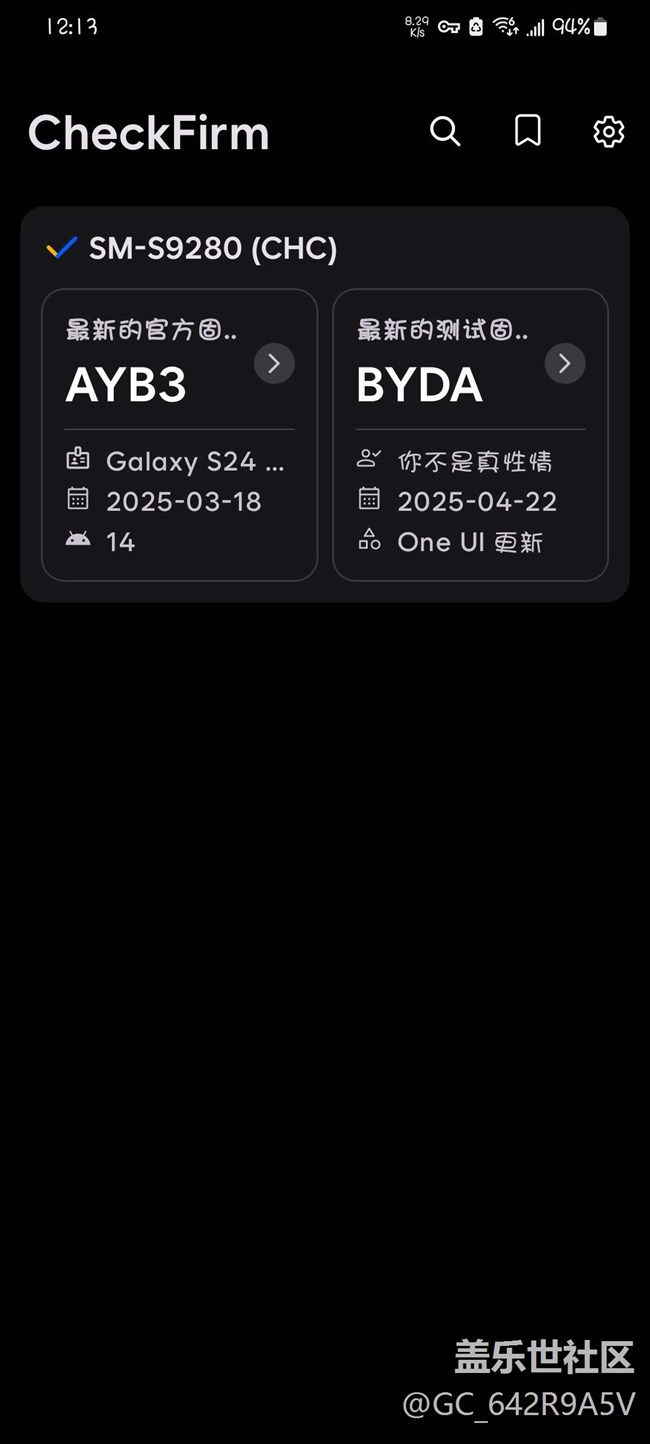
Task: Tap the arrow next to AYB3
Action: click(274, 364)
